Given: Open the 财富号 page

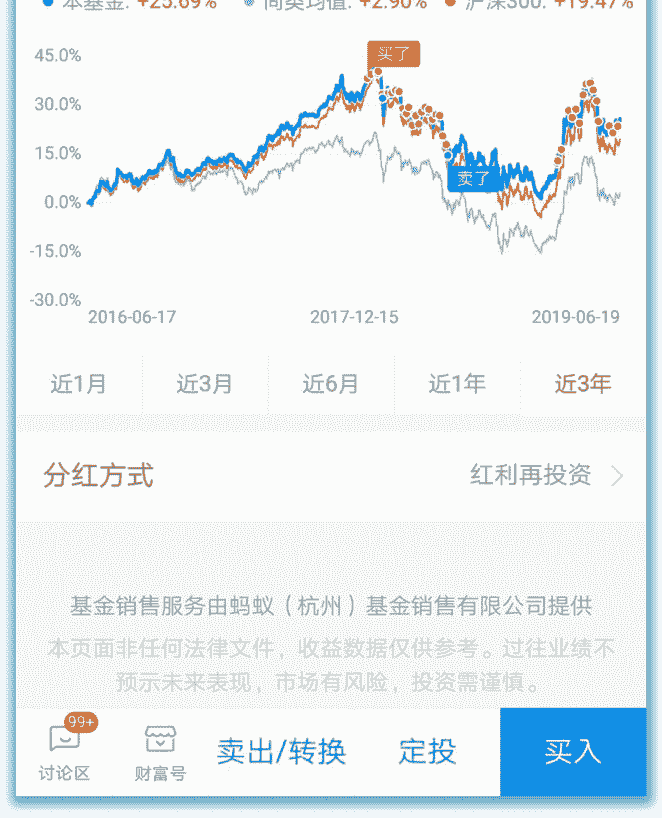Looking at the screenshot, I should pos(160,752).
